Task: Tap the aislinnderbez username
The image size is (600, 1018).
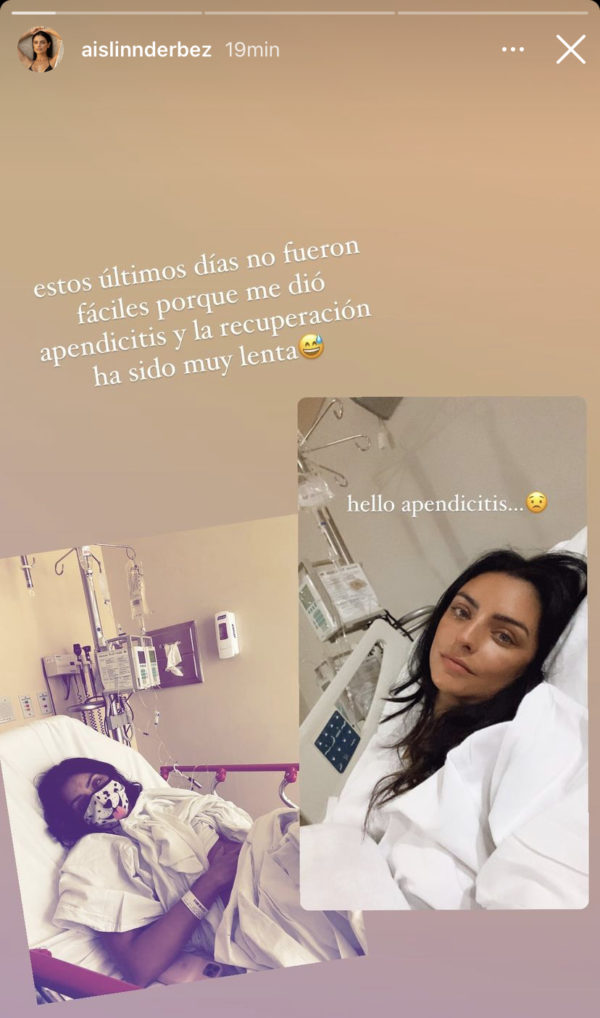Action: point(146,50)
